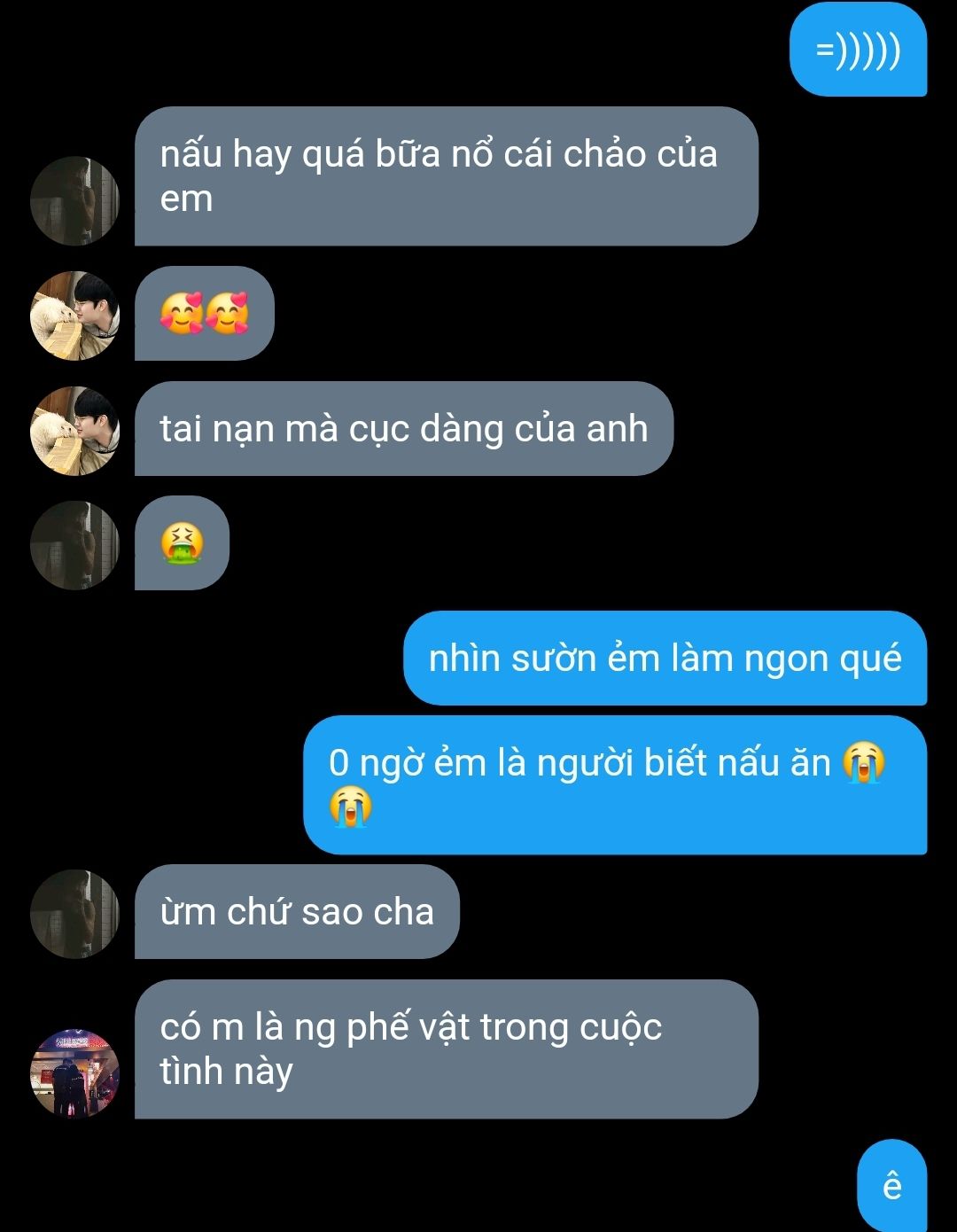Image resolution: width=957 pixels, height=1232 pixels.
Task: Tap avatar beside the vomiting emoji message
Action: tap(74, 545)
